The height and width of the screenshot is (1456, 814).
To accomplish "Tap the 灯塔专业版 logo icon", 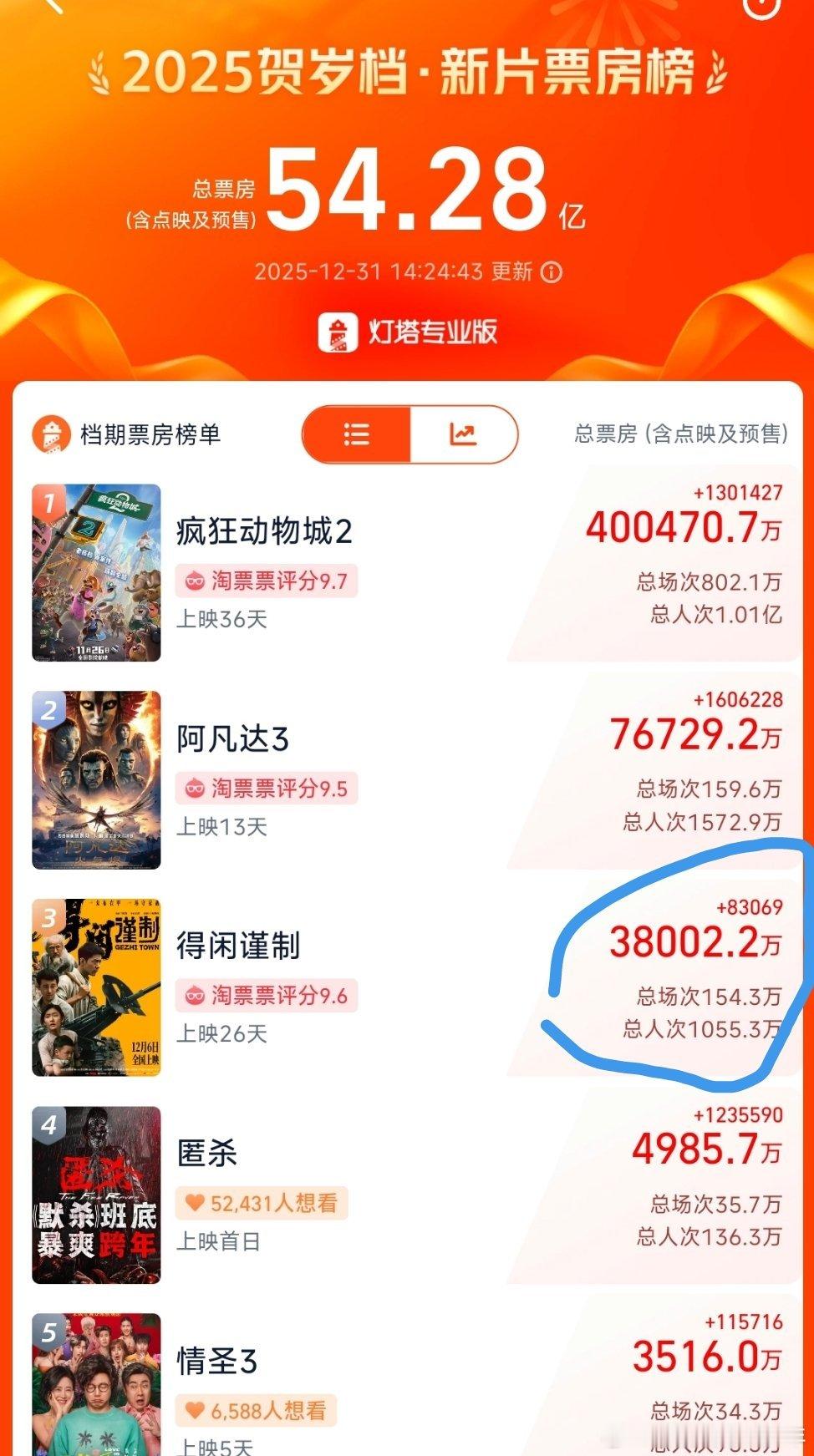I will [x=338, y=331].
